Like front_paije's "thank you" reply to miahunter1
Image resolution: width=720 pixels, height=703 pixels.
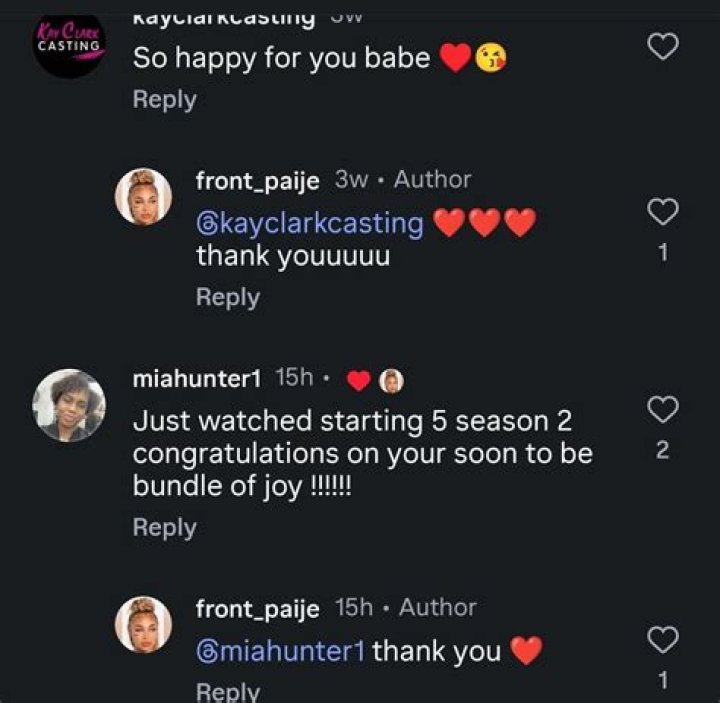pyautogui.click(x=664, y=639)
